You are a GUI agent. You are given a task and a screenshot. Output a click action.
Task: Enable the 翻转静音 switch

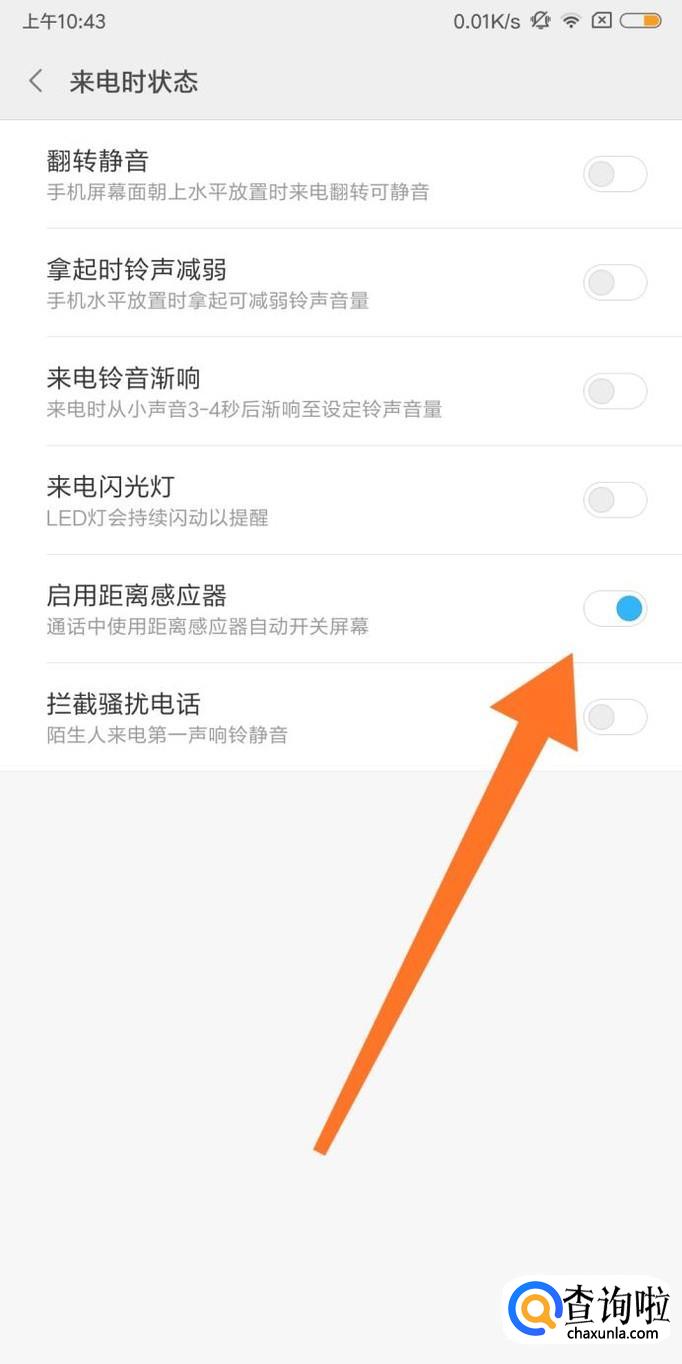click(x=615, y=175)
